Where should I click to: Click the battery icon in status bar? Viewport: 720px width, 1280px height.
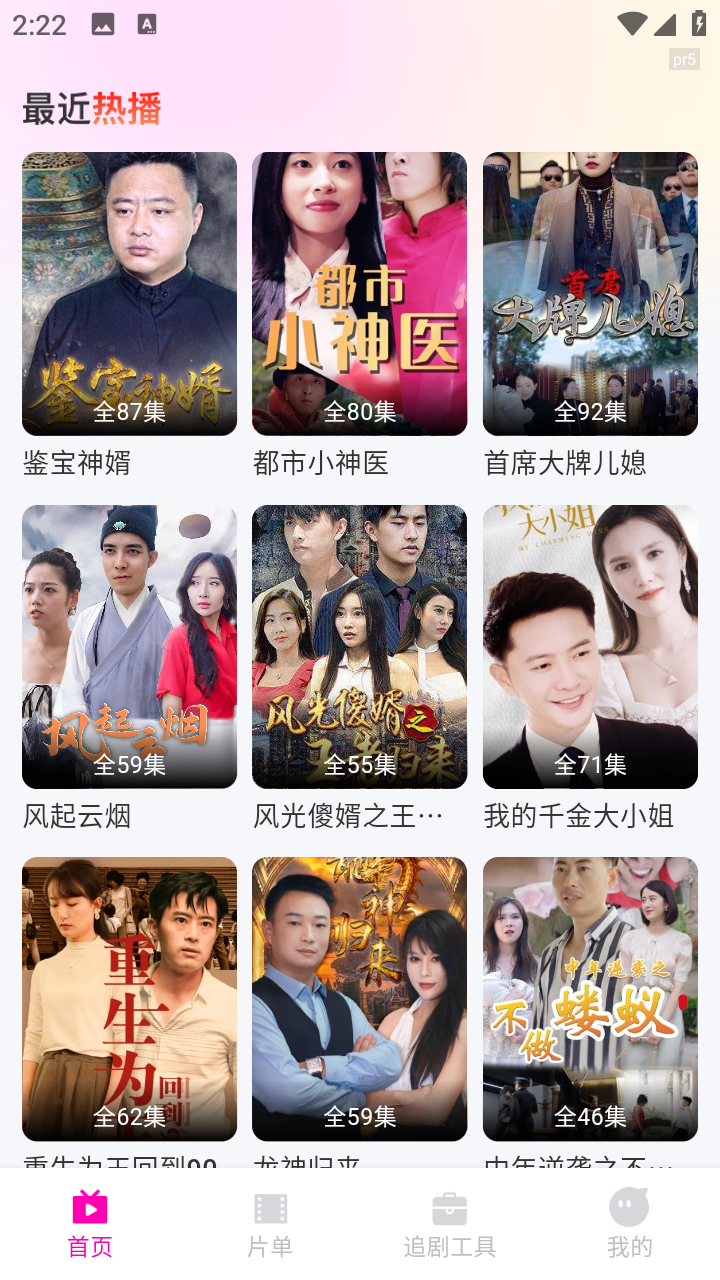click(x=698, y=22)
